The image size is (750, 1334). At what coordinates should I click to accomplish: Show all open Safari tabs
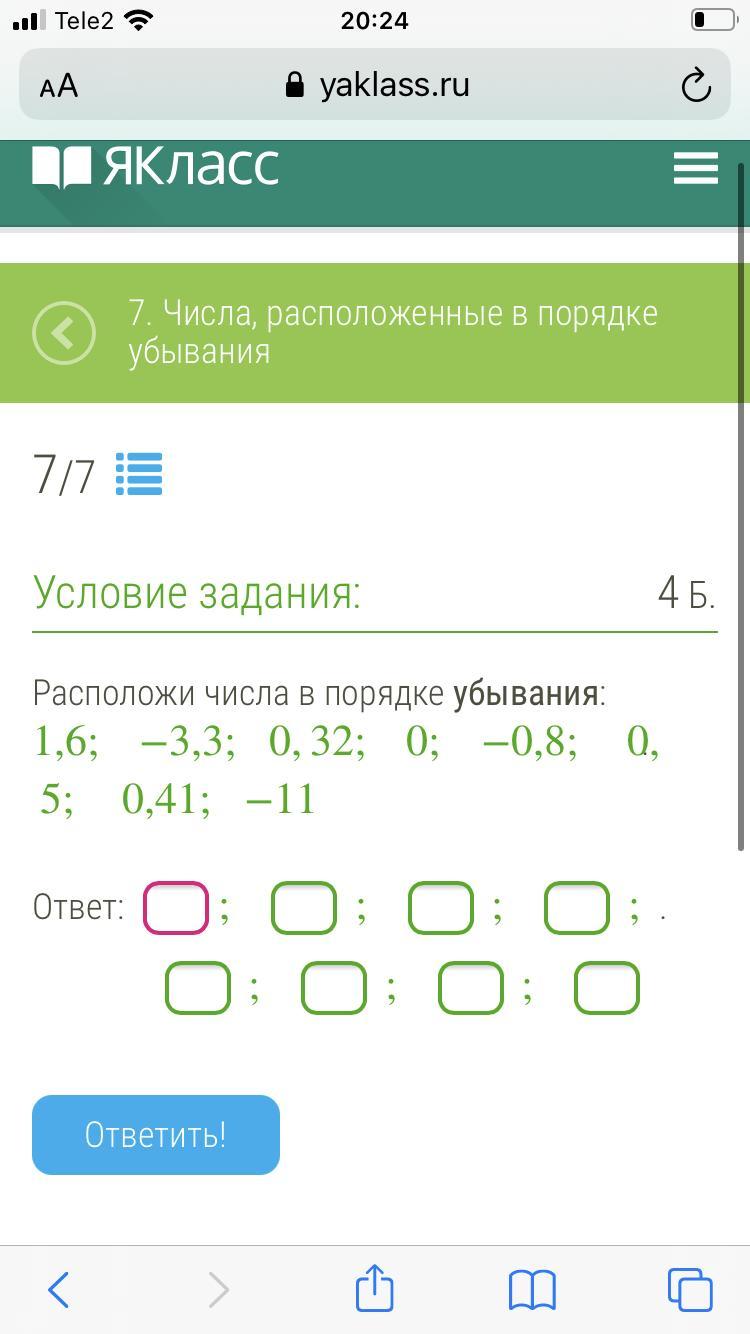(690, 1290)
